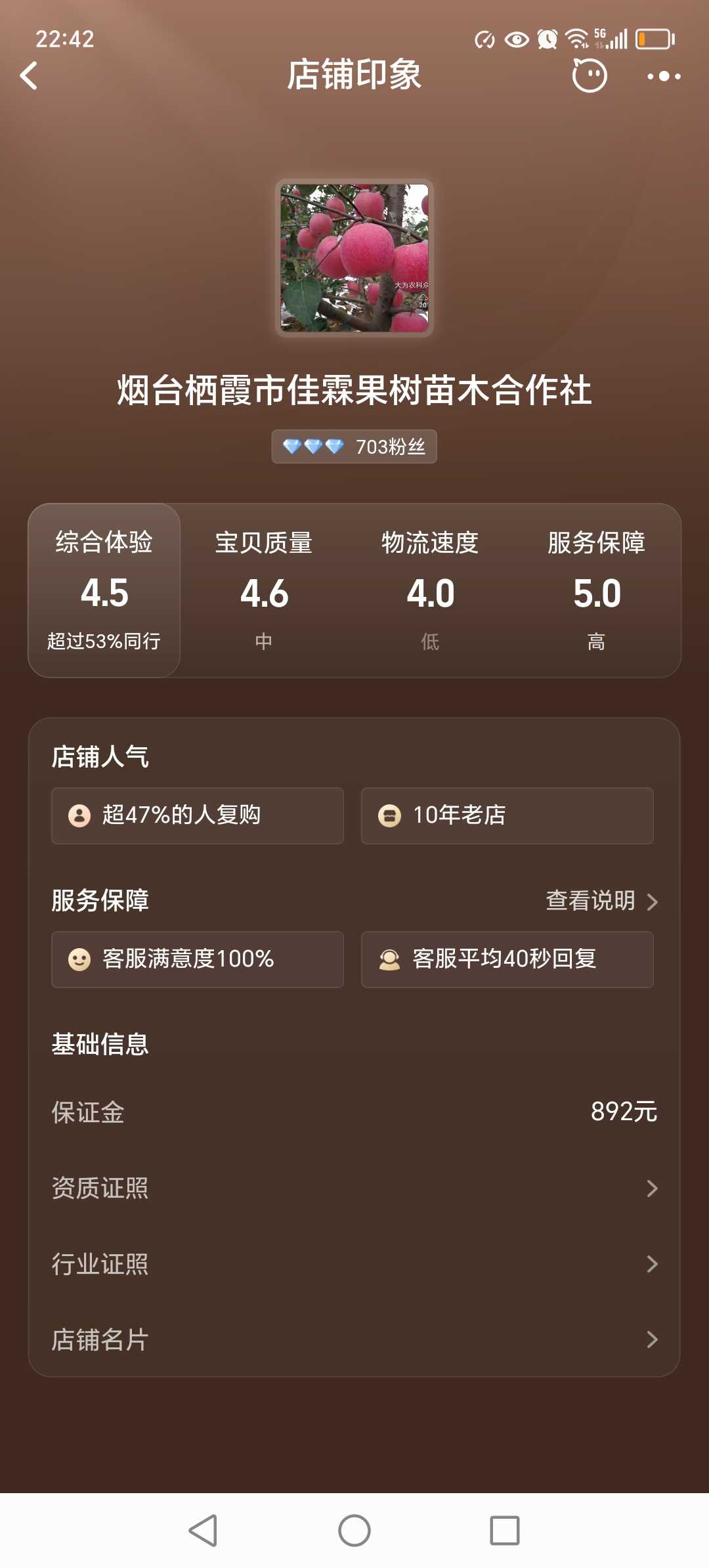Open the smiley face icon in the header
709x1568 pixels.
coord(590,76)
